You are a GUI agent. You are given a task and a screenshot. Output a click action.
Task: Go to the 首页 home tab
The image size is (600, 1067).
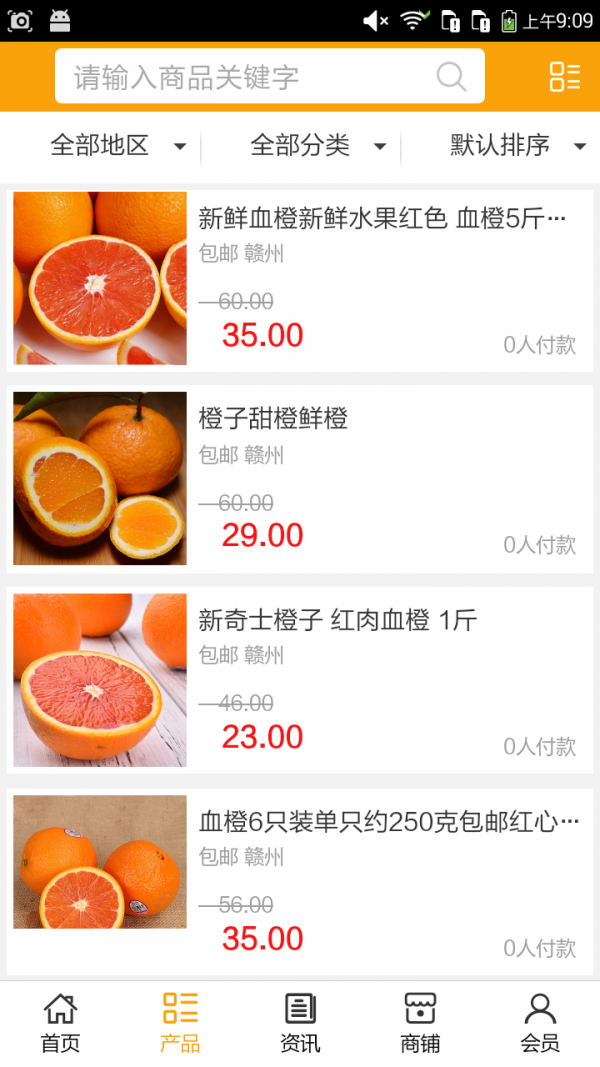(60, 1023)
